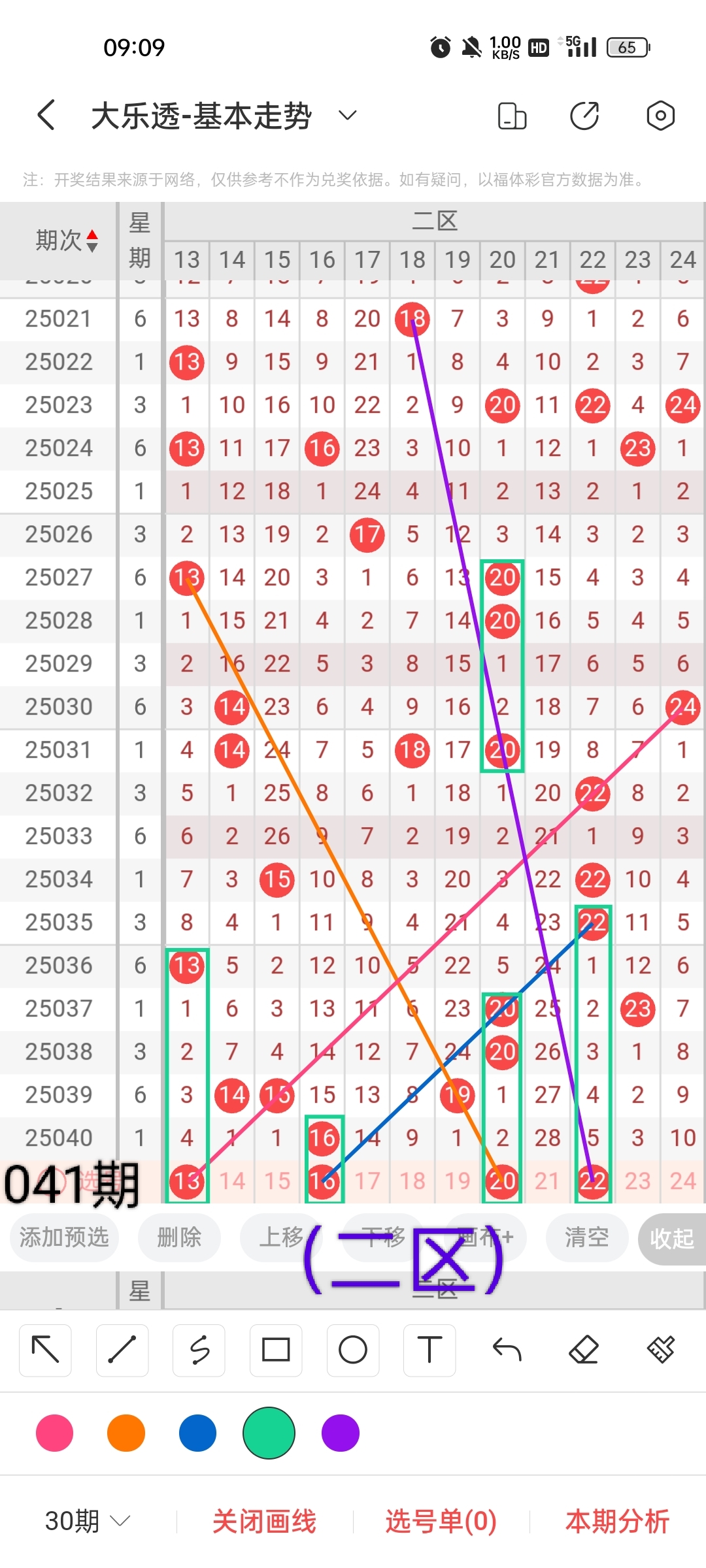This screenshot has height=1568, width=706.
Task: Tap the 删除 button
Action: [179, 1237]
